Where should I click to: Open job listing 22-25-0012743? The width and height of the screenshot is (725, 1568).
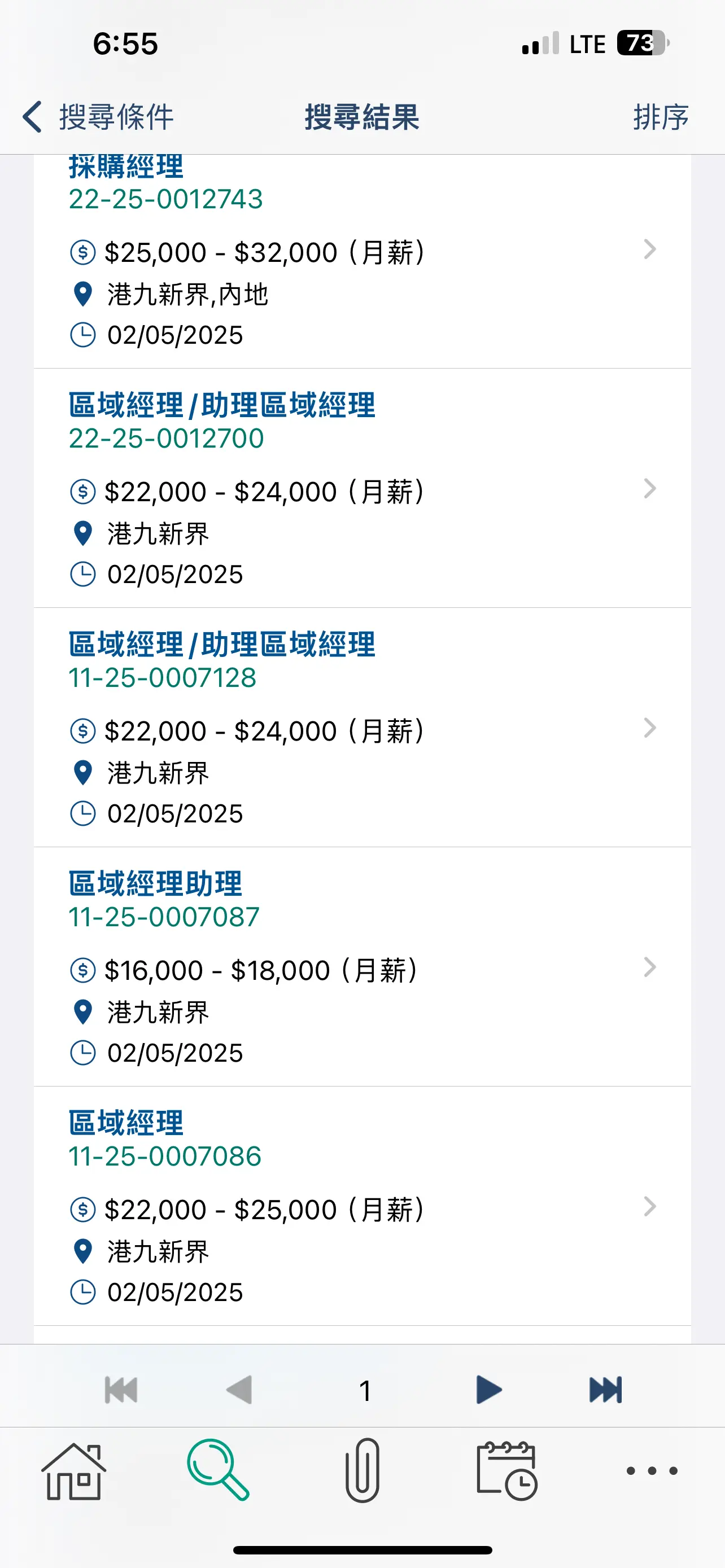click(x=362, y=261)
